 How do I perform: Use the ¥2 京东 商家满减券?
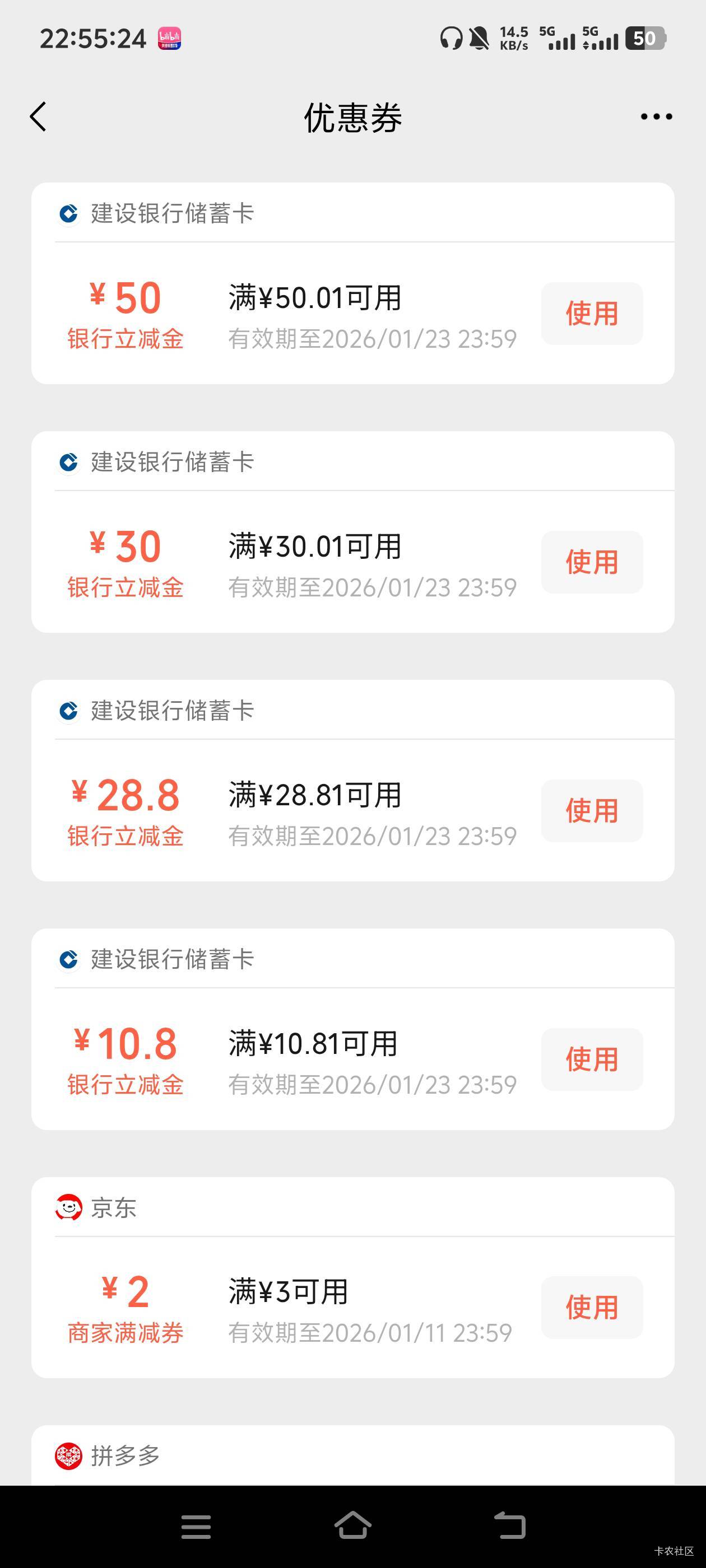592,1308
